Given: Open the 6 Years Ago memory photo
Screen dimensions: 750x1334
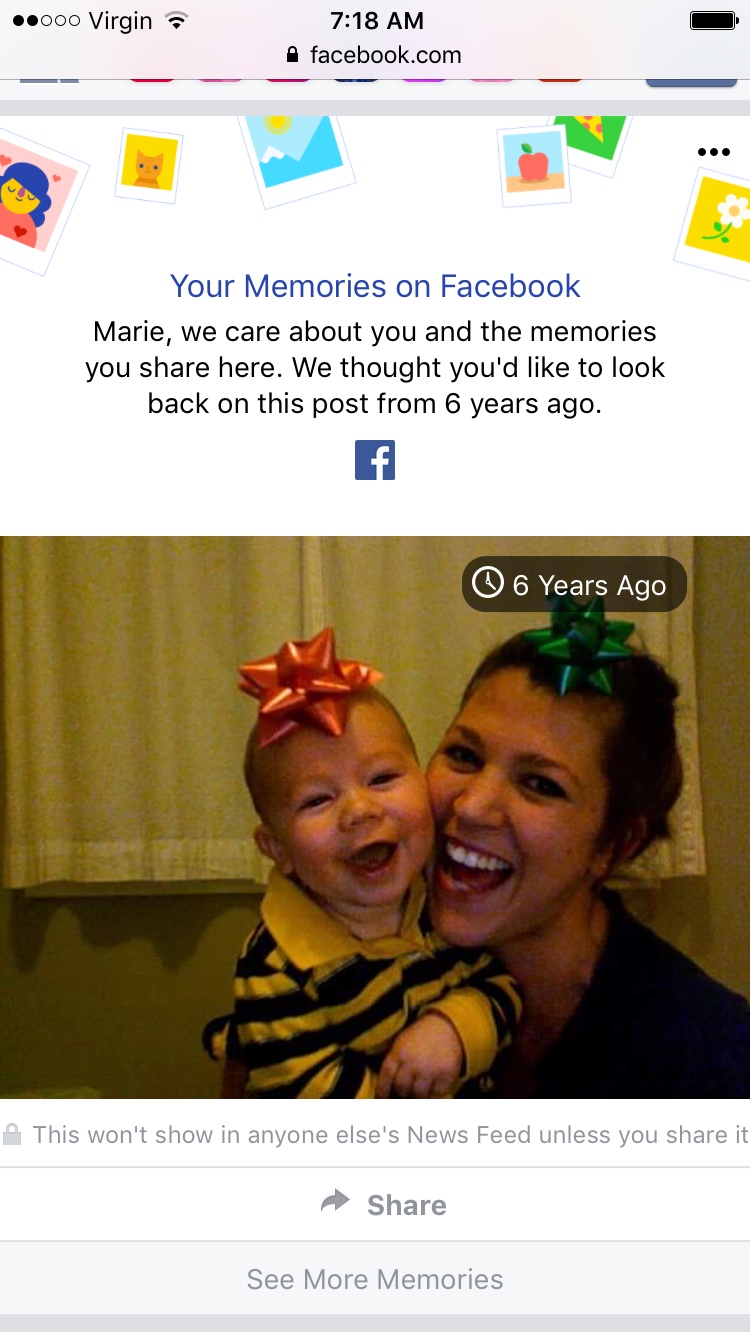Looking at the screenshot, I should point(375,817).
